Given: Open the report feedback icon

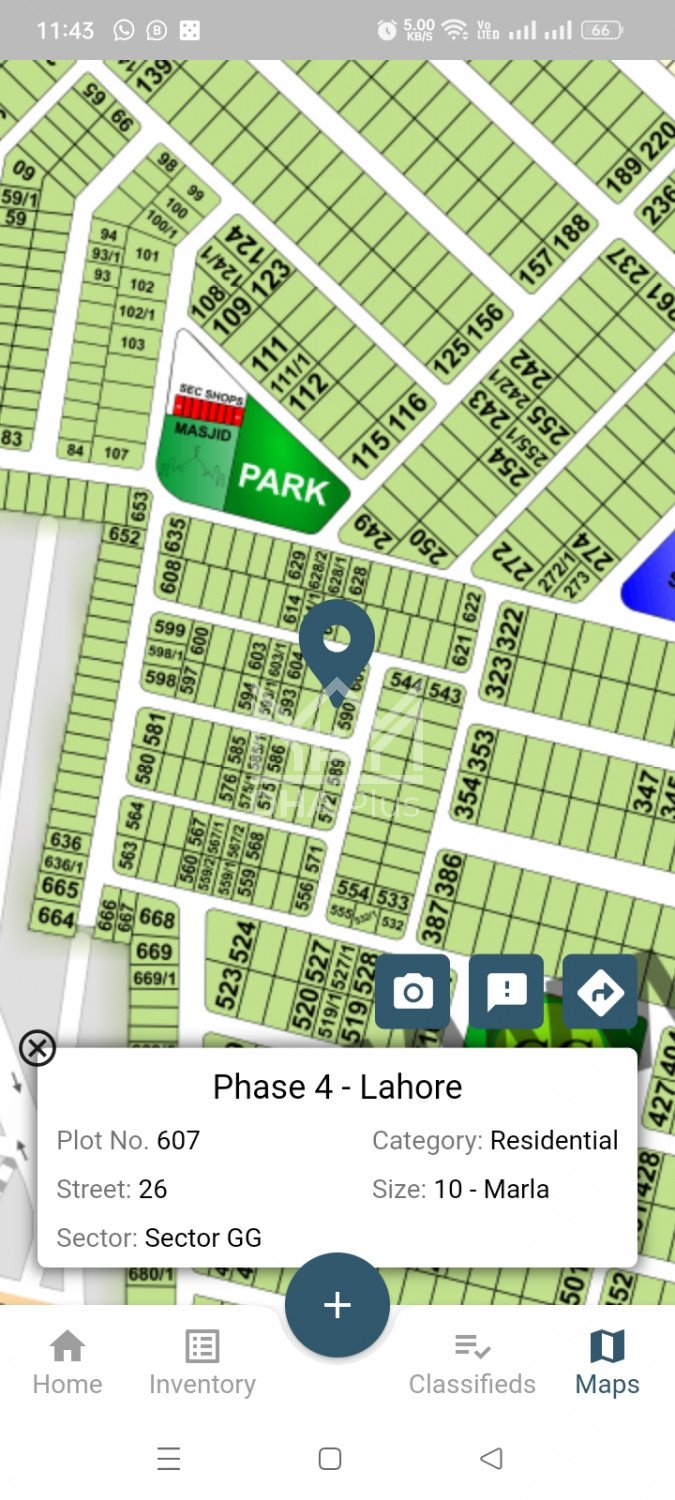Looking at the screenshot, I should coord(507,992).
